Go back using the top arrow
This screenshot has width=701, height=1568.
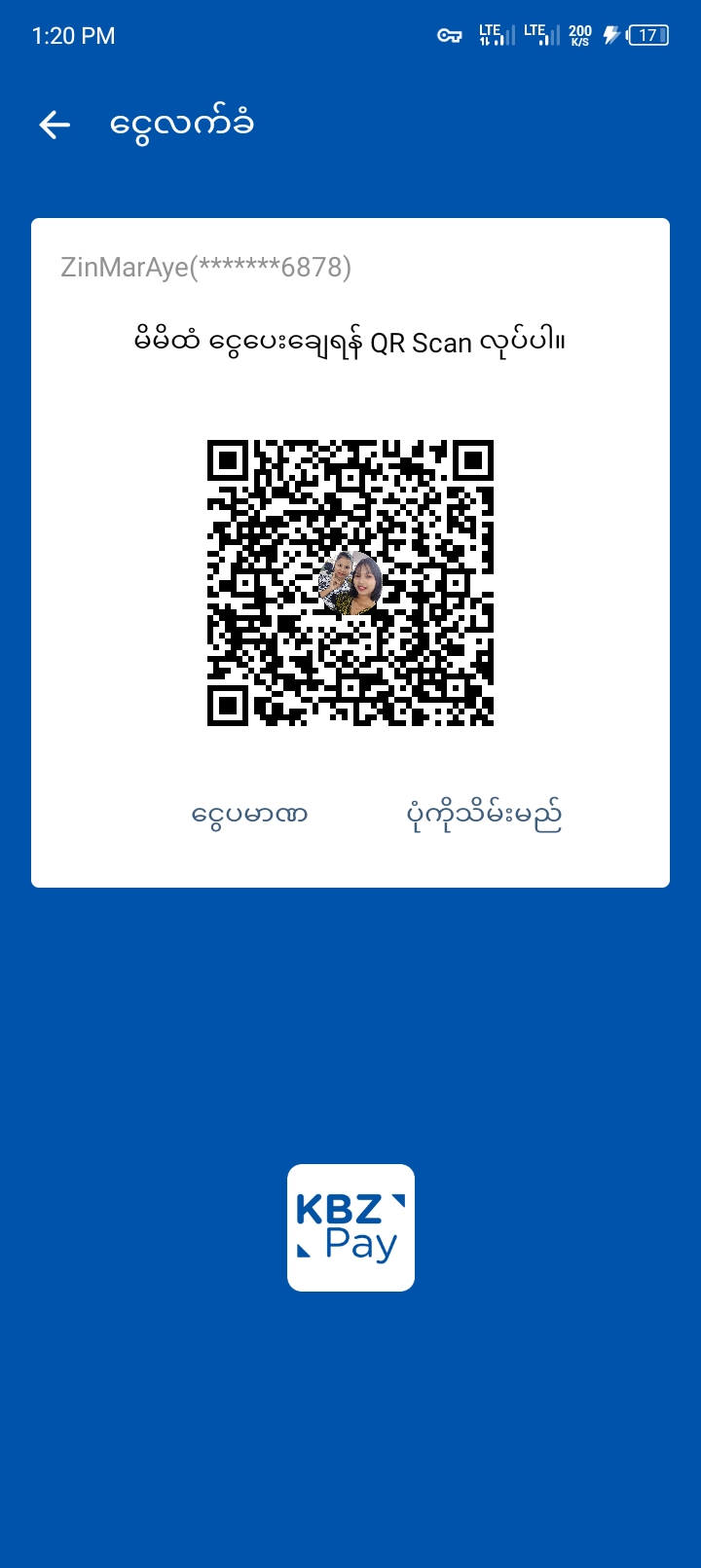(x=55, y=125)
